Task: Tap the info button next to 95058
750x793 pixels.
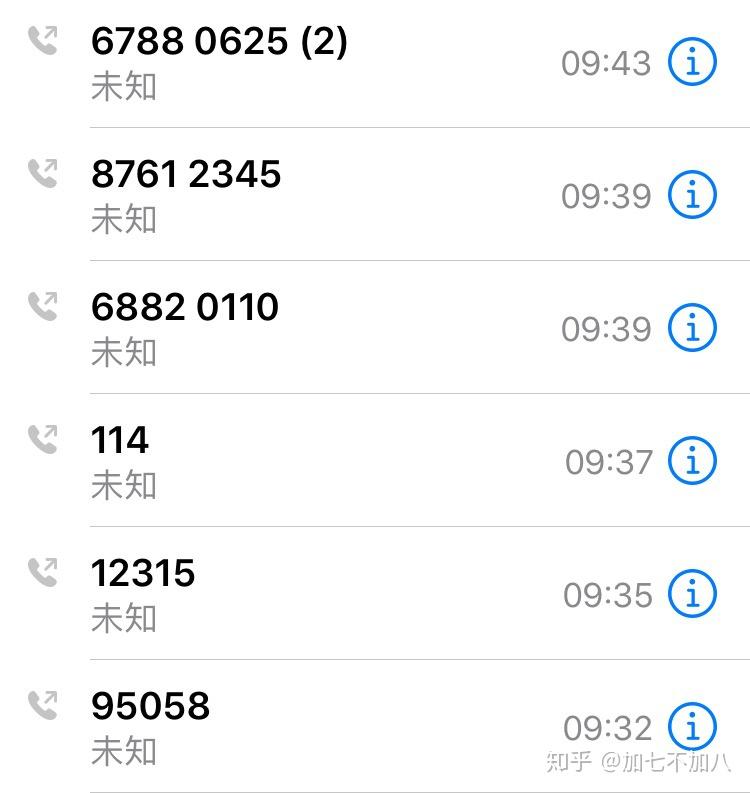Action: pos(692,725)
